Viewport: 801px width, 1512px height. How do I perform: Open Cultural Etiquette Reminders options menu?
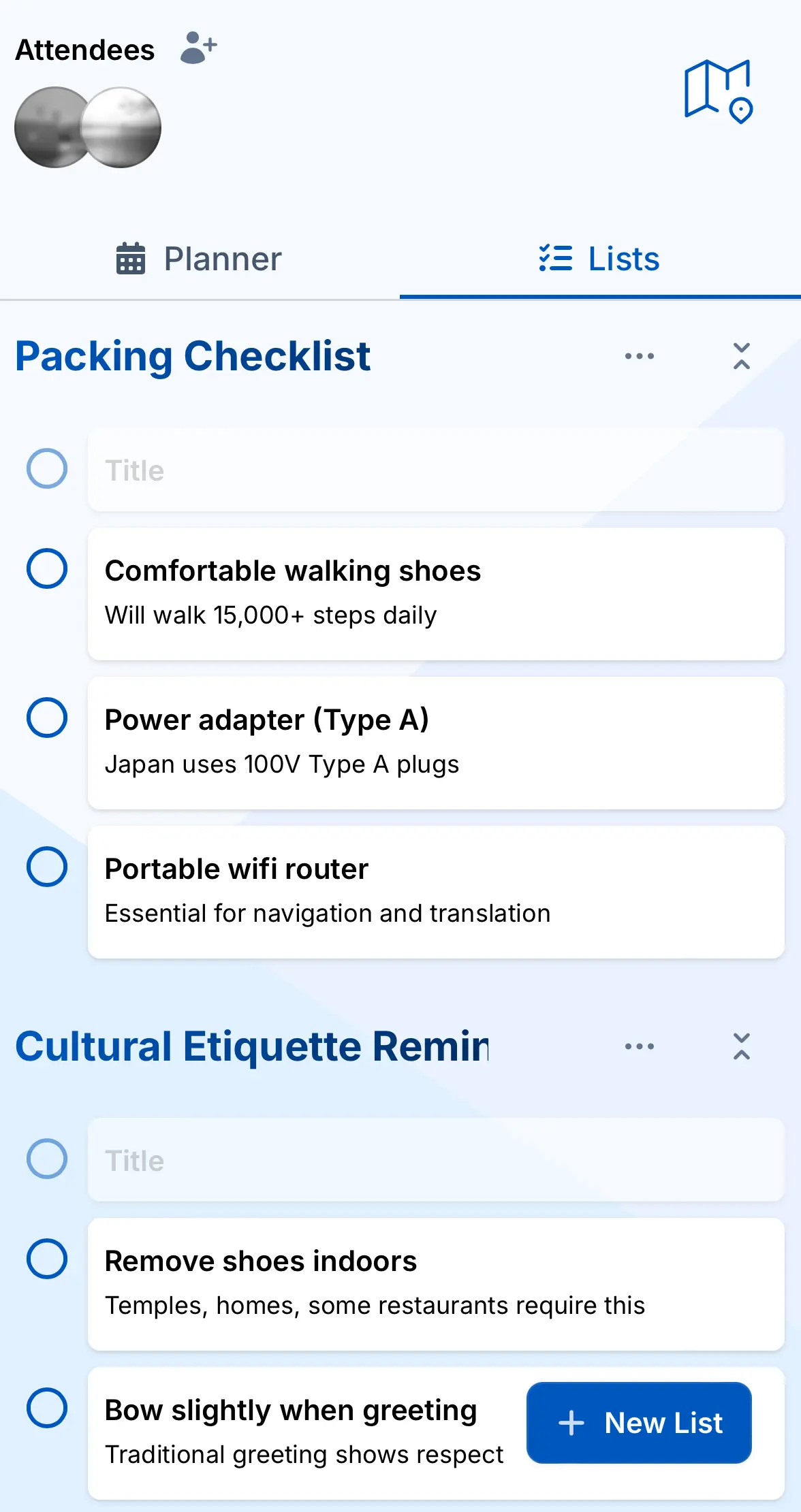pos(638,1046)
